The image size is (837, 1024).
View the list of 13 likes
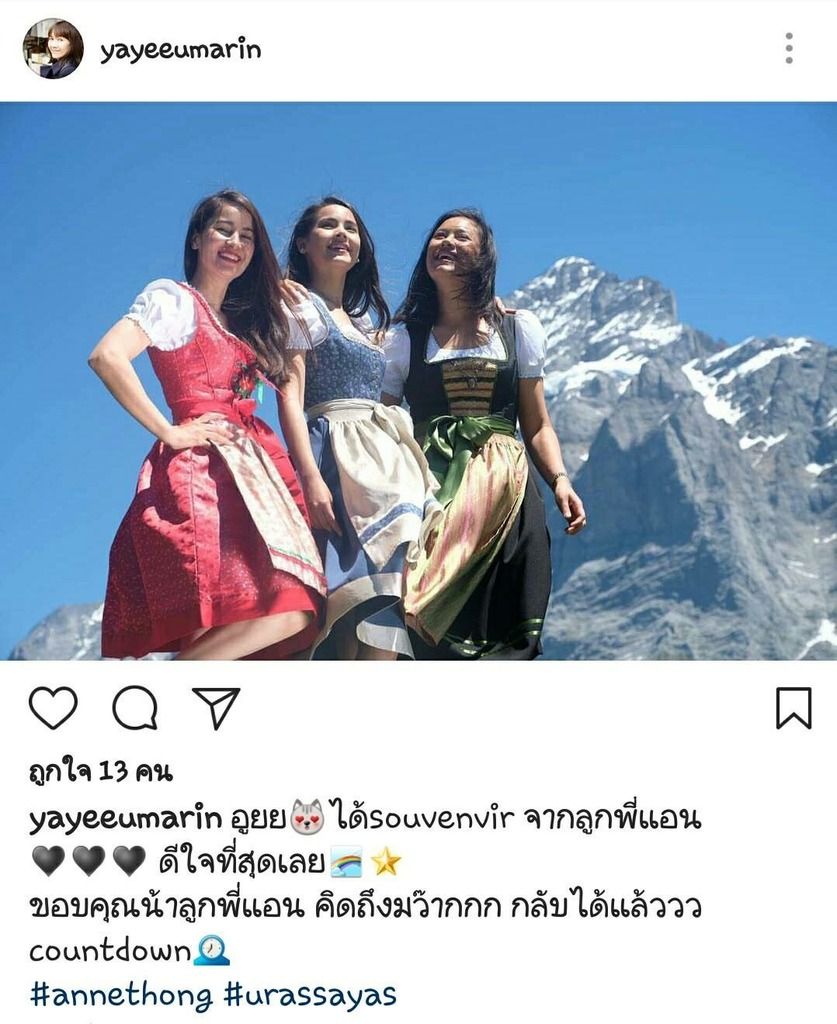coord(100,772)
